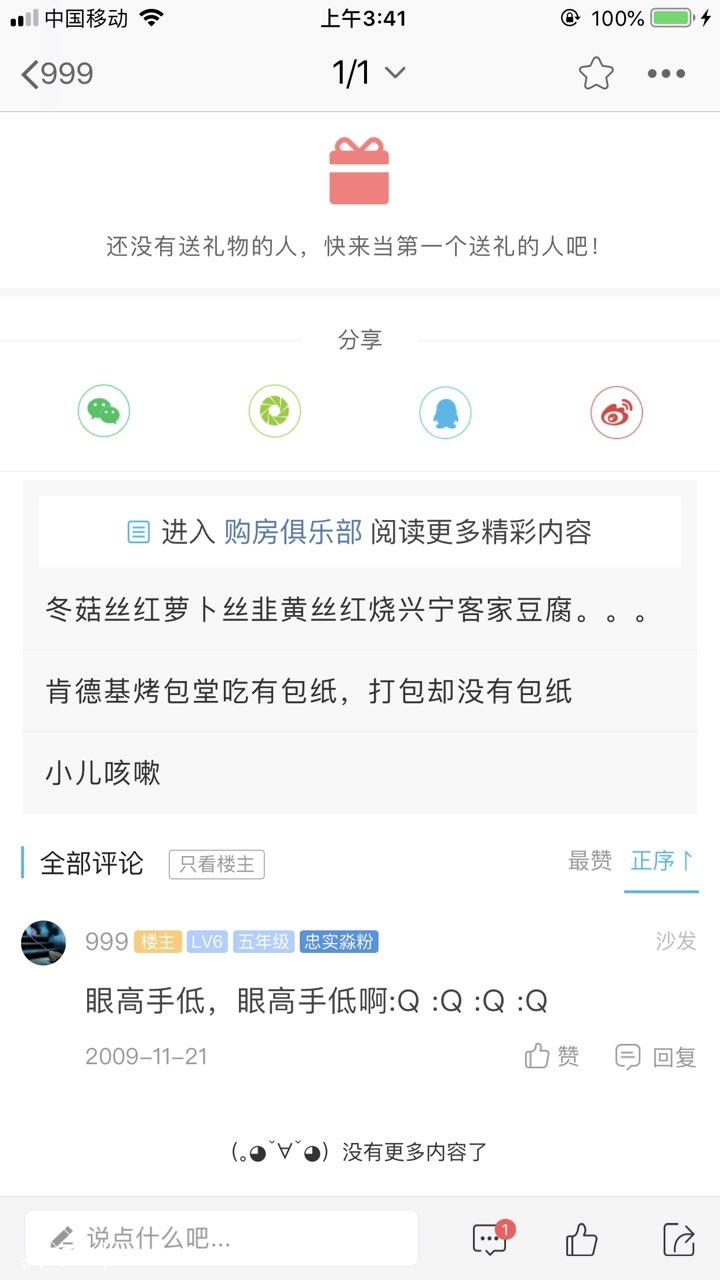Expand the 1/1 page selector

tap(368, 73)
